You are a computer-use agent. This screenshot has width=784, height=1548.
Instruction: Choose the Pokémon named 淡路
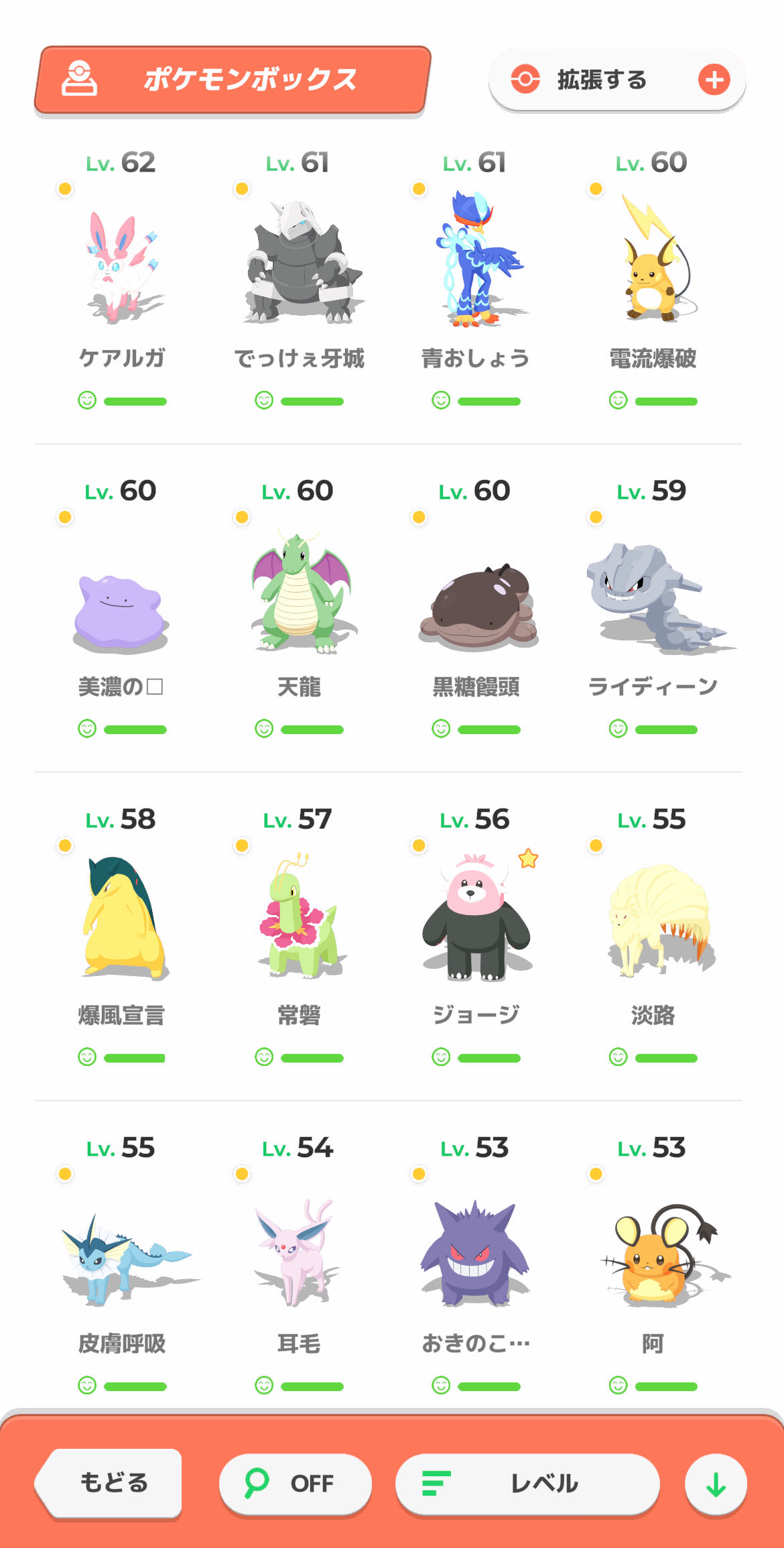[653, 927]
